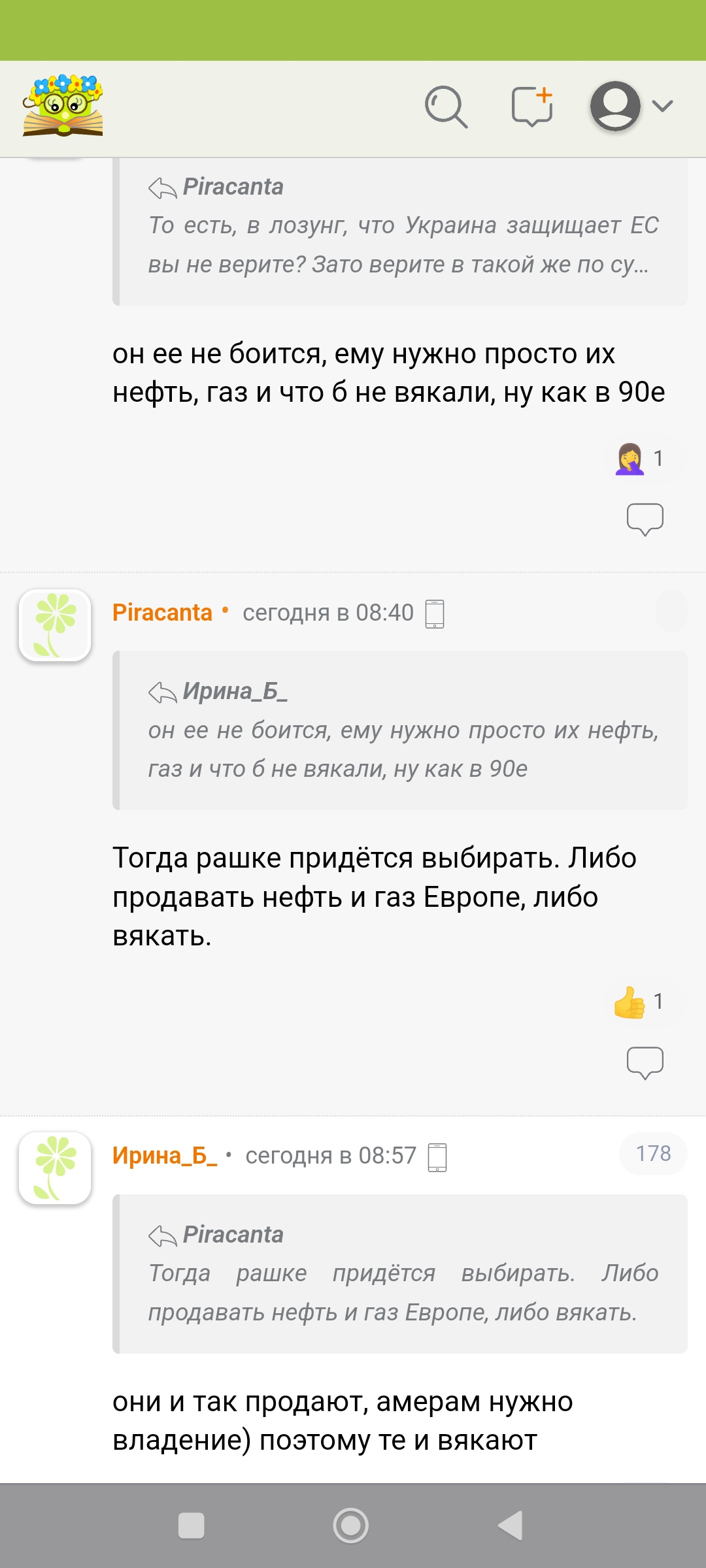The image size is (706, 1568).
Task: Open Piracanta's profile from 08:40 comment
Action: point(162,613)
